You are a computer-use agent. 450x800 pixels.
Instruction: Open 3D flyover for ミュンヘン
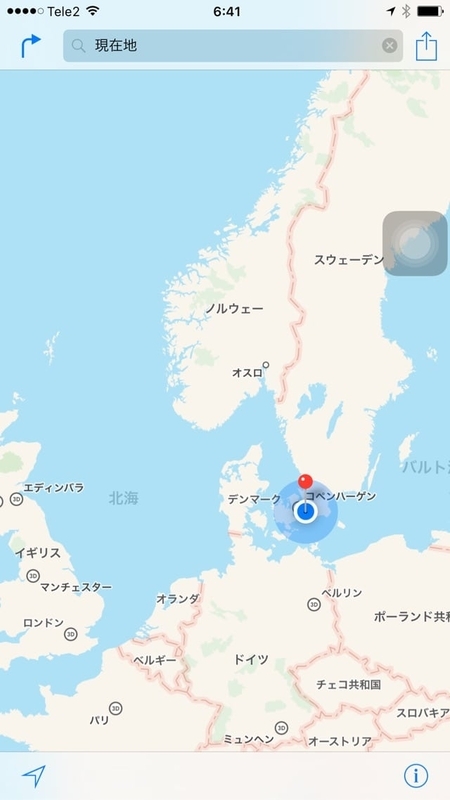[281, 728]
